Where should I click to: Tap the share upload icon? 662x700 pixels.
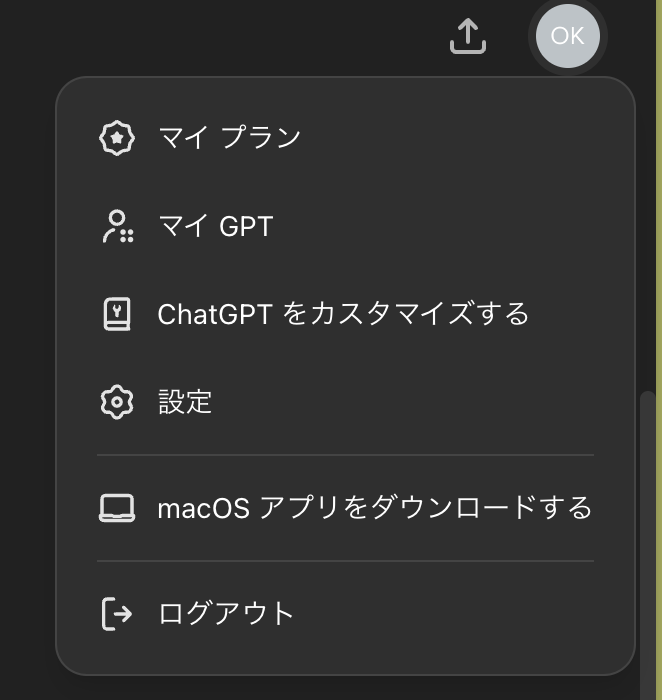(x=467, y=36)
